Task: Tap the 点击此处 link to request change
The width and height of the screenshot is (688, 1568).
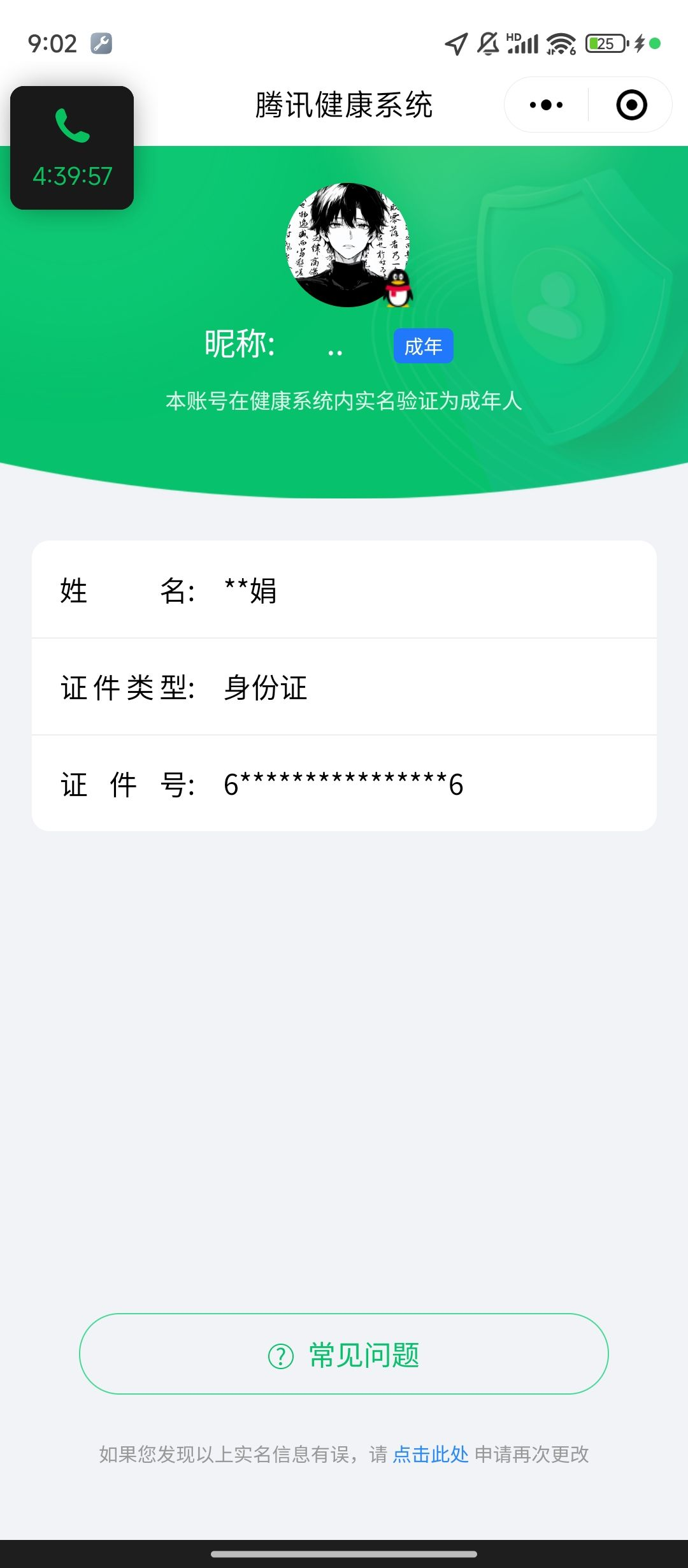Action: (x=431, y=1455)
